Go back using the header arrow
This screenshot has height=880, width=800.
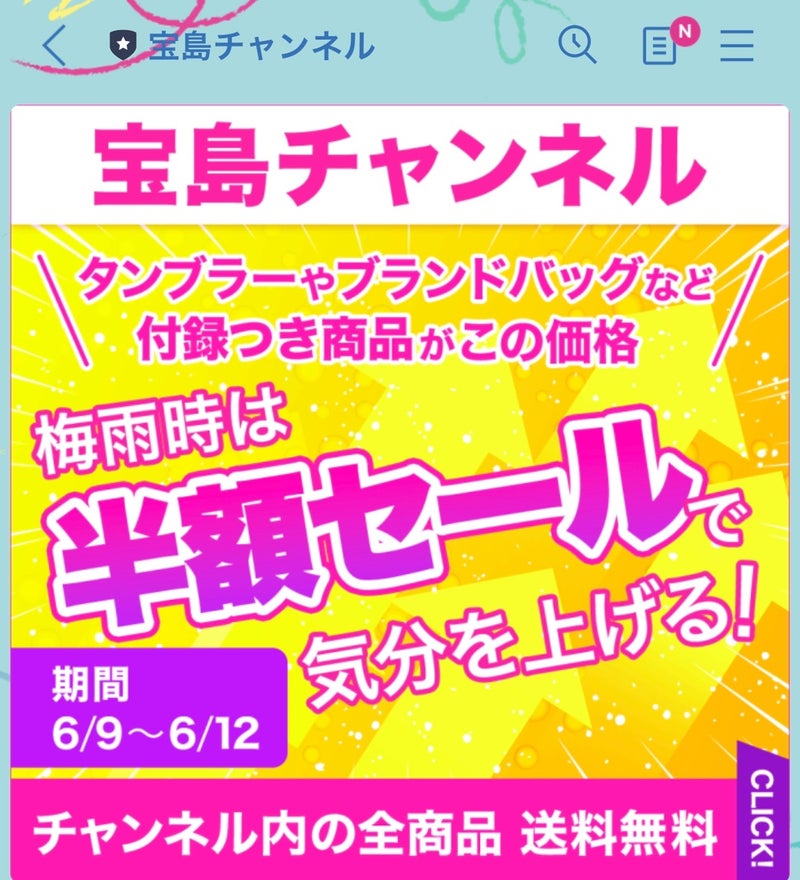tap(55, 46)
